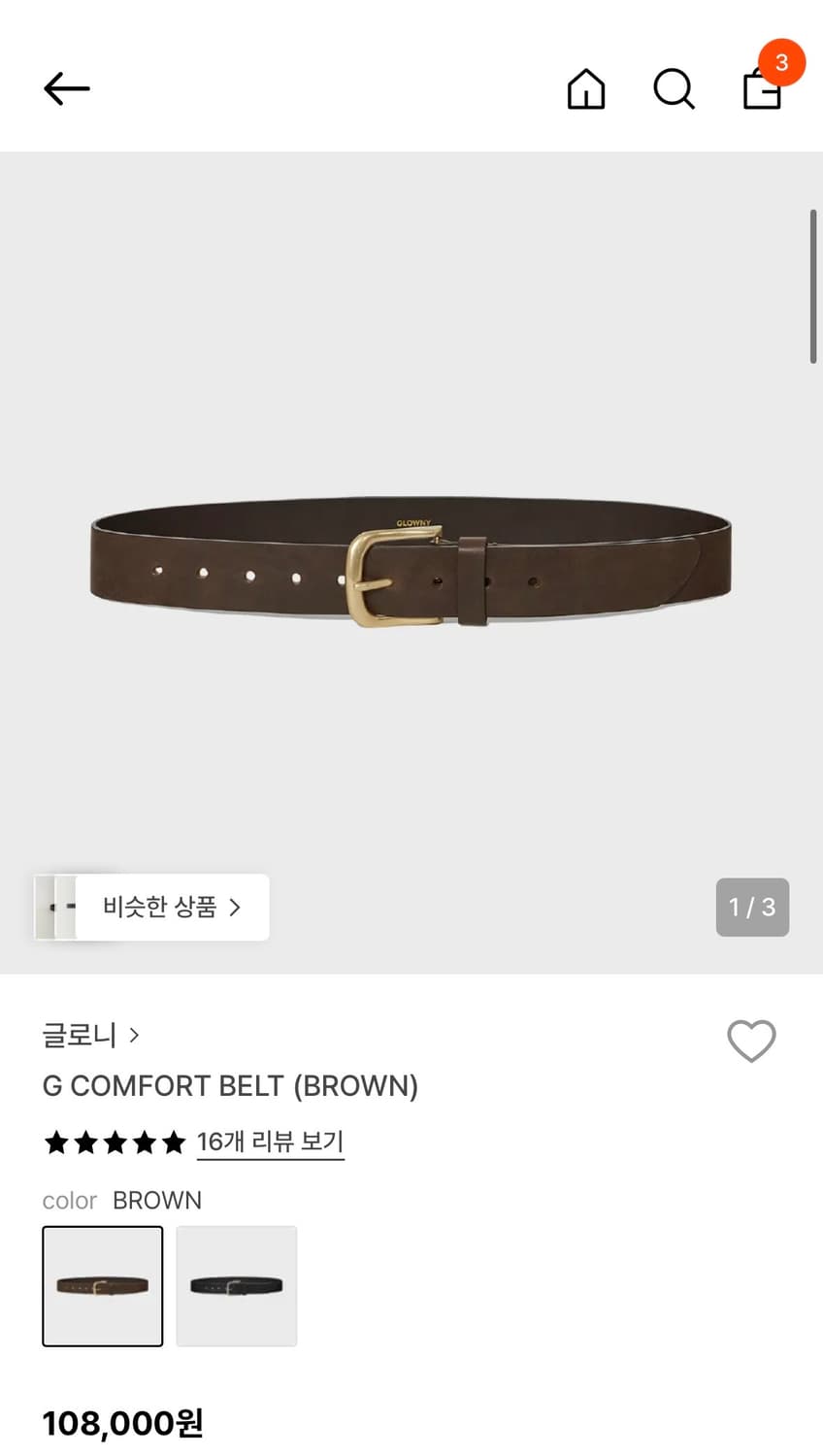Image resolution: width=823 pixels, height=1456 pixels.
Task: Tap the five-star rating row
Action: pos(115,1142)
